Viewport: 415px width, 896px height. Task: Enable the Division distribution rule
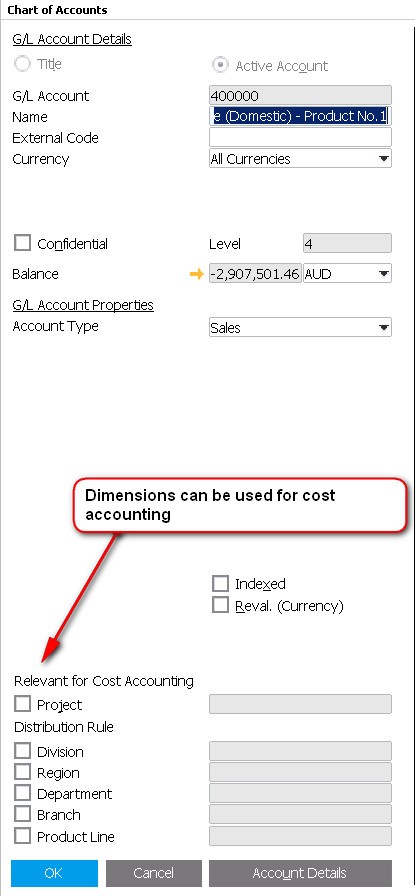click(22, 751)
